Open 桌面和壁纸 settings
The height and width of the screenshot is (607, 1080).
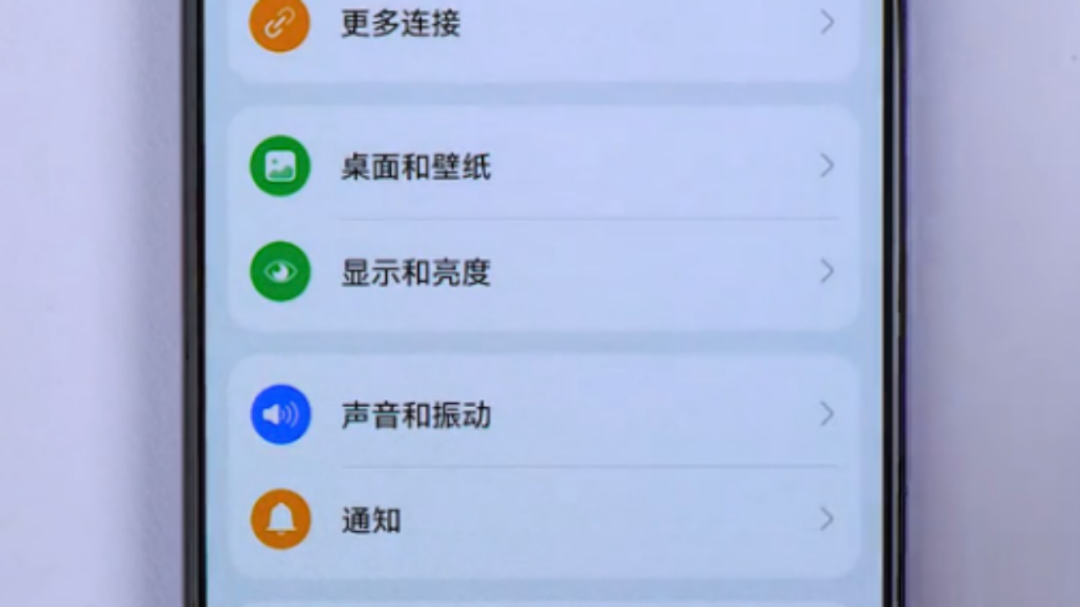click(x=416, y=167)
